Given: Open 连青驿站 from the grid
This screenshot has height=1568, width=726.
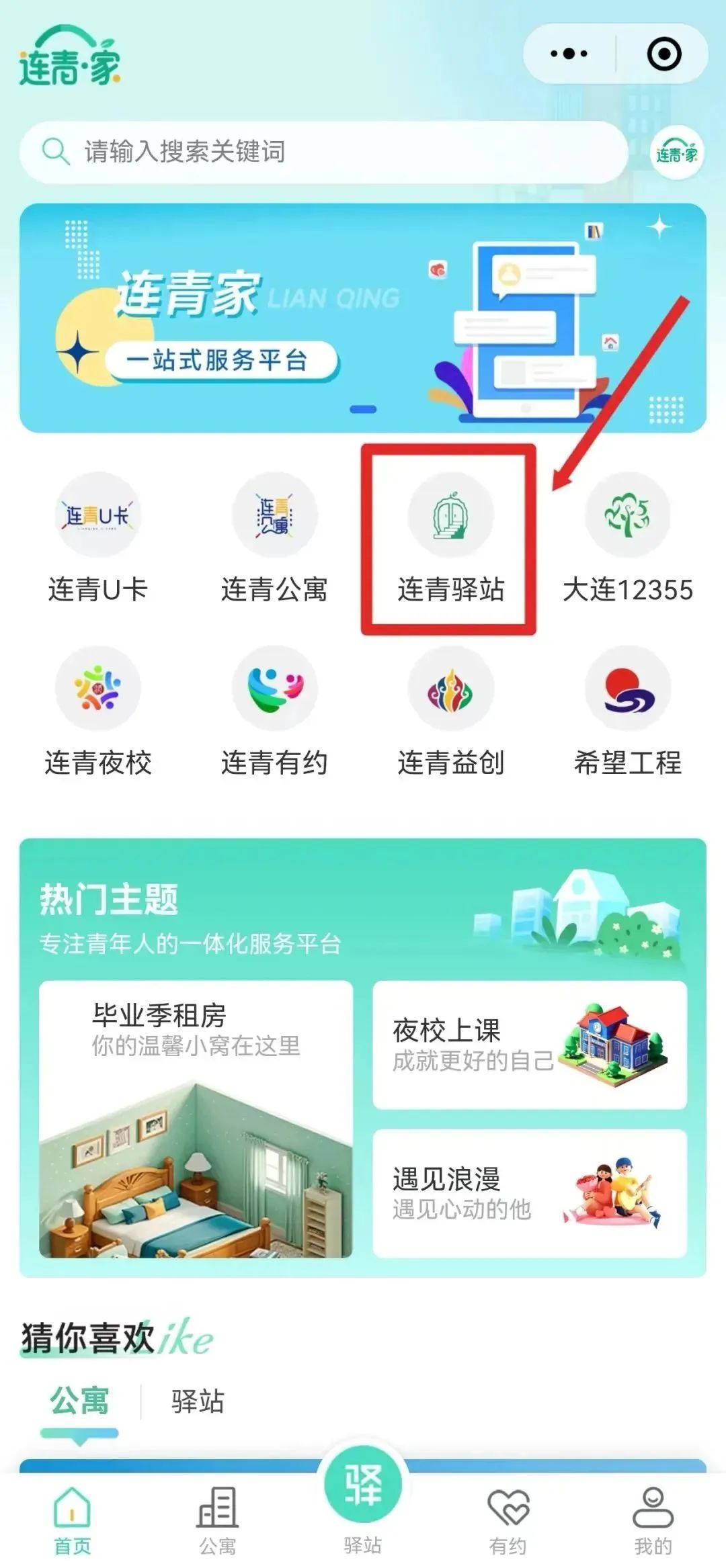Looking at the screenshot, I should point(451,539).
